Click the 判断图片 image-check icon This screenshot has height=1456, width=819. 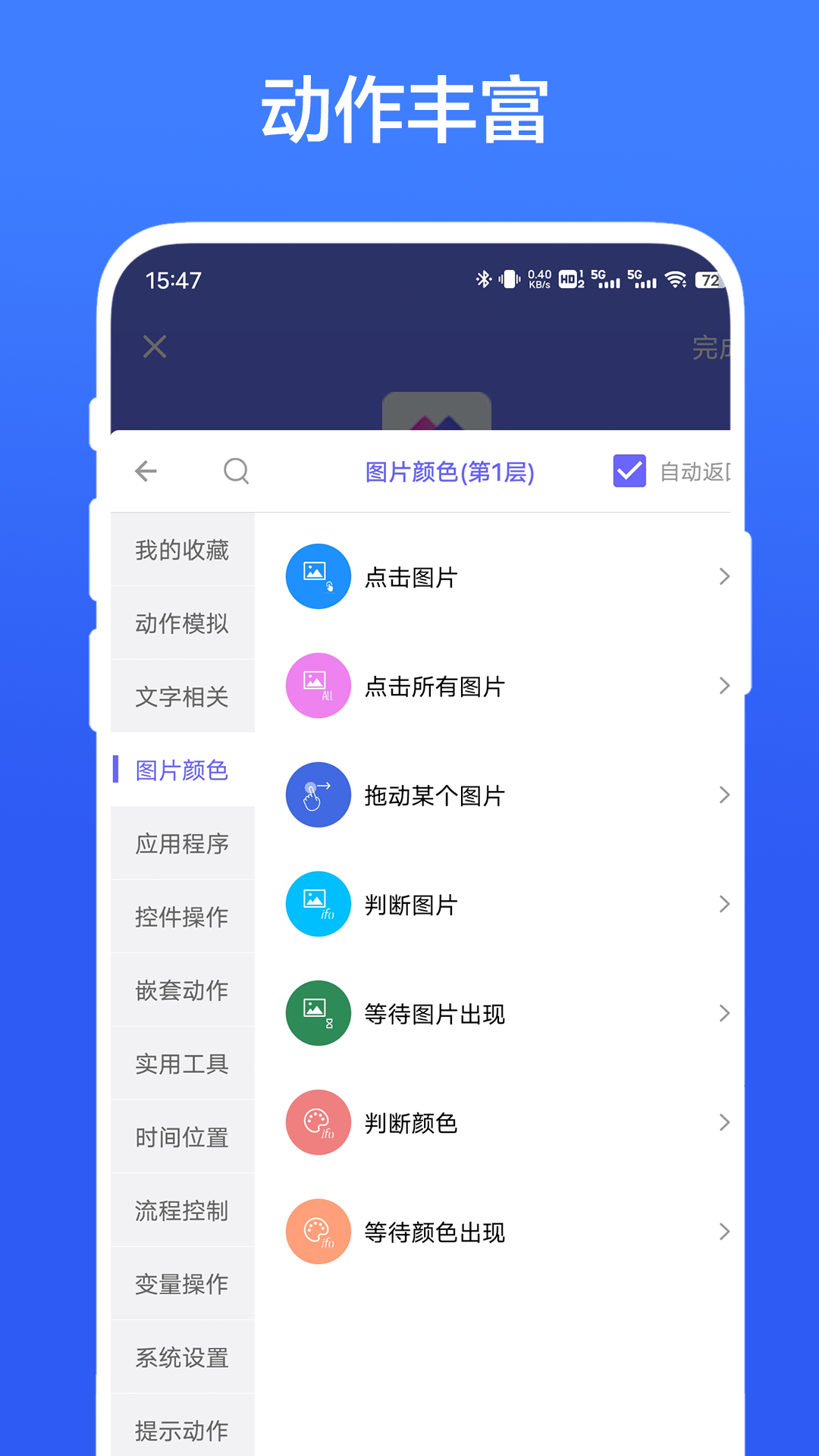tap(317, 904)
